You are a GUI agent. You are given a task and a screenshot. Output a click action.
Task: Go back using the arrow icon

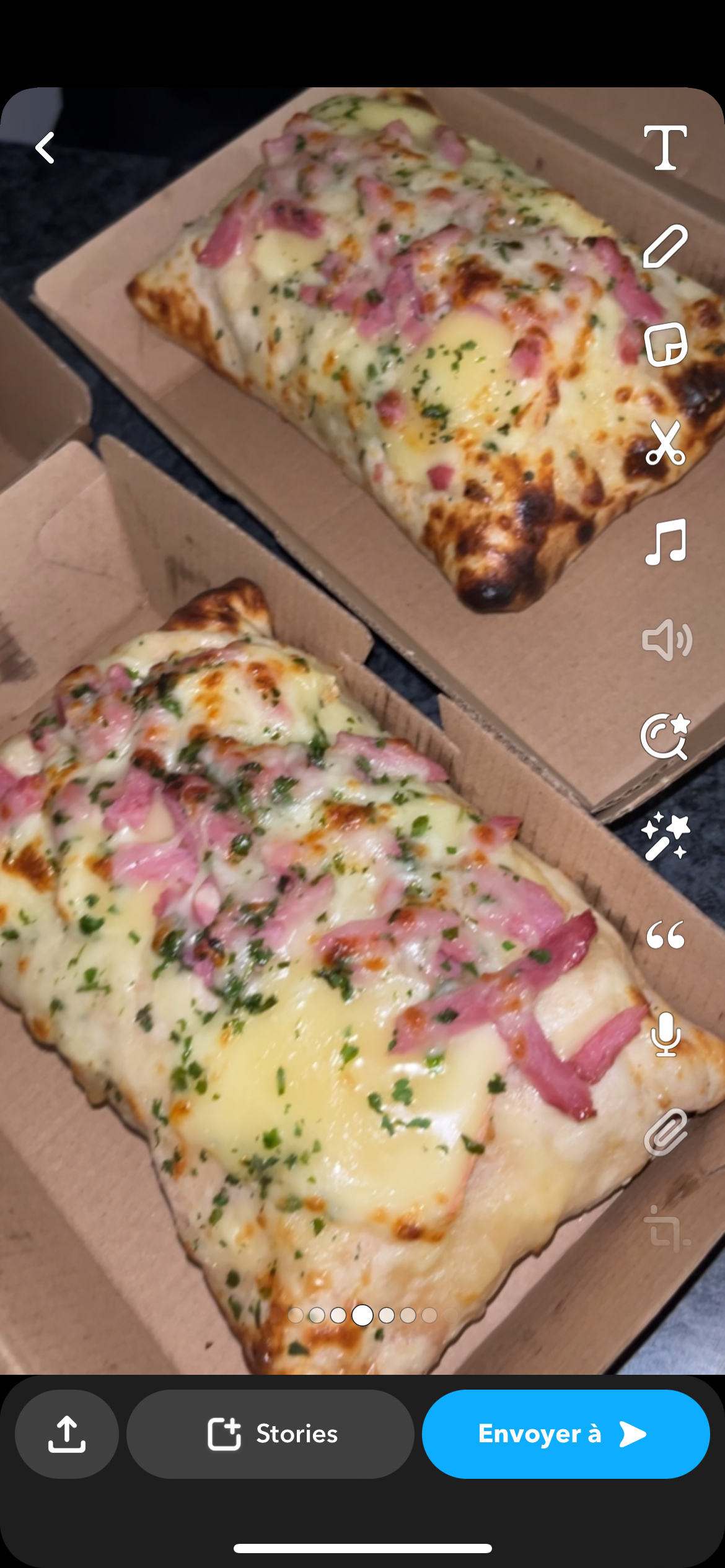tap(45, 148)
